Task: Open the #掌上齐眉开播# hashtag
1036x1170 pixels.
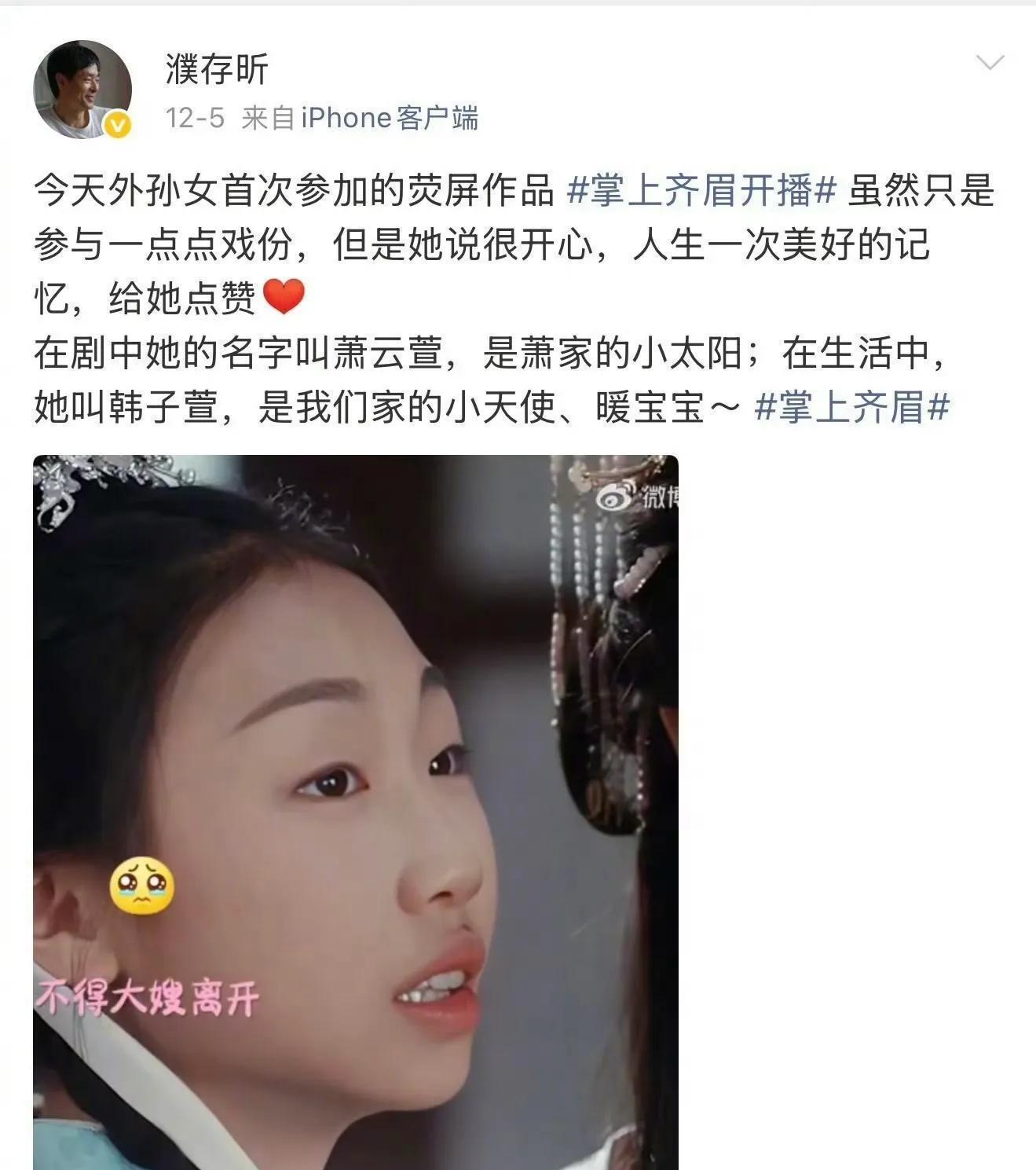Action: (701, 192)
